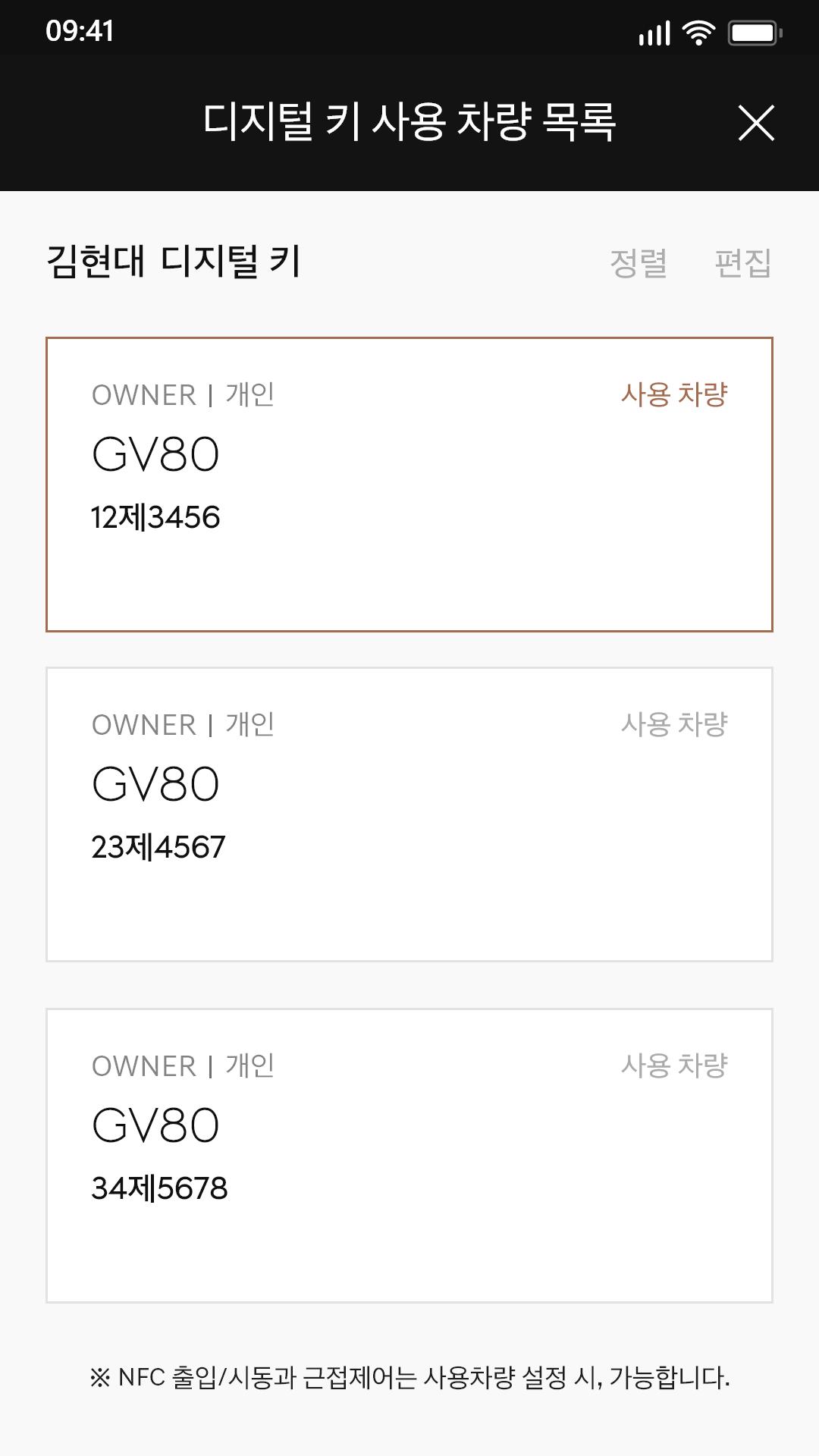Select GV80 card with plate 23제4567

pyautogui.click(x=409, y=814)
